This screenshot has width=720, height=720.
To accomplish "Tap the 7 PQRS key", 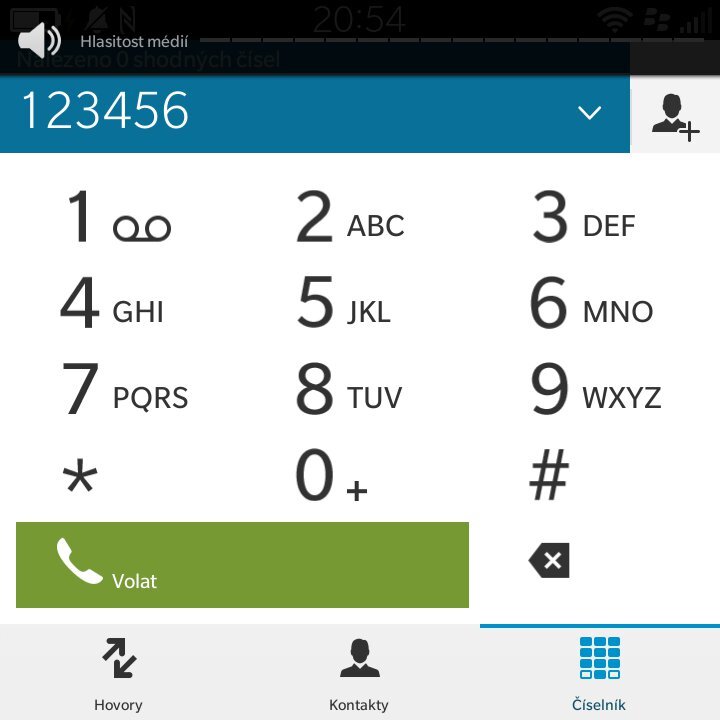I will (x=124, y=392).
